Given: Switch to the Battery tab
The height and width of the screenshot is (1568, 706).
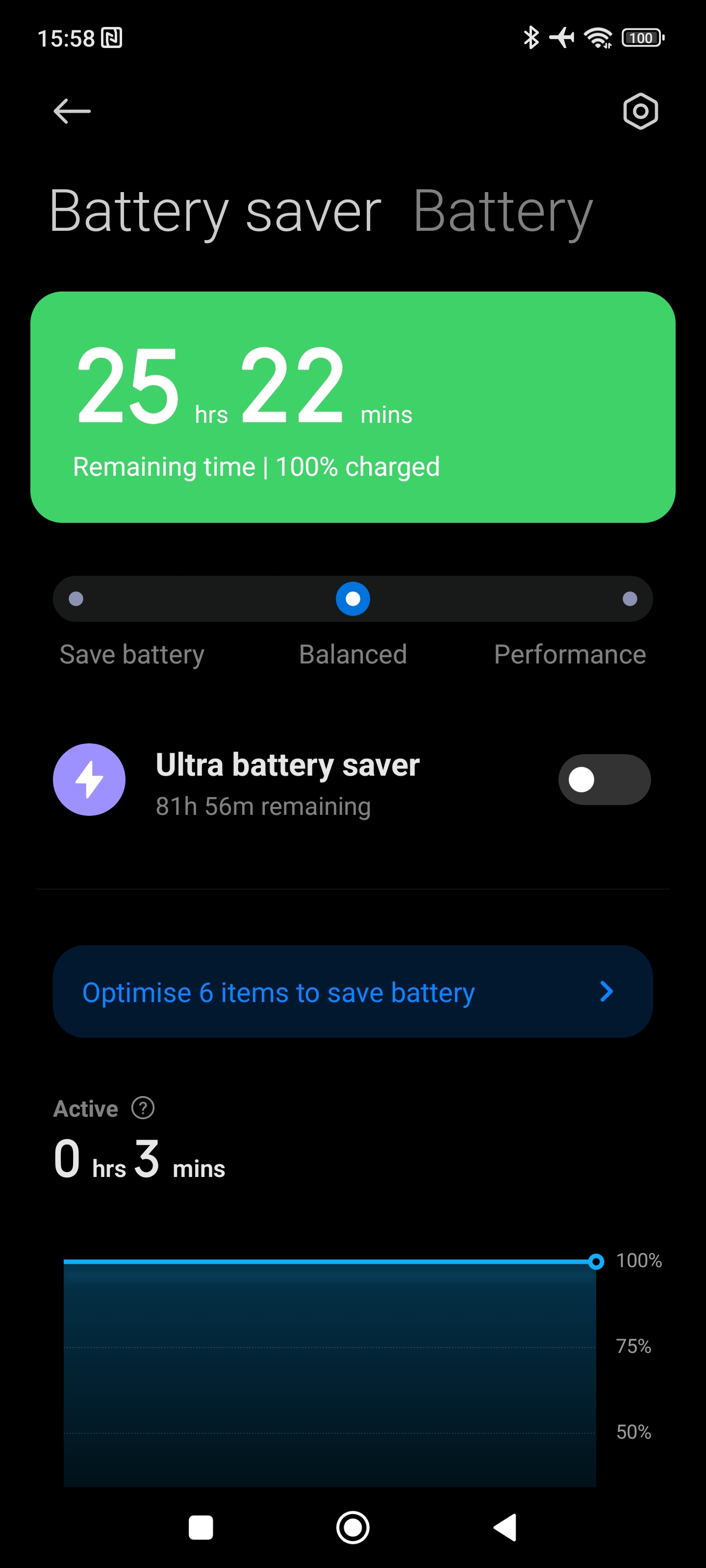Looking at the screenshot, I should (x=503, y=211).
